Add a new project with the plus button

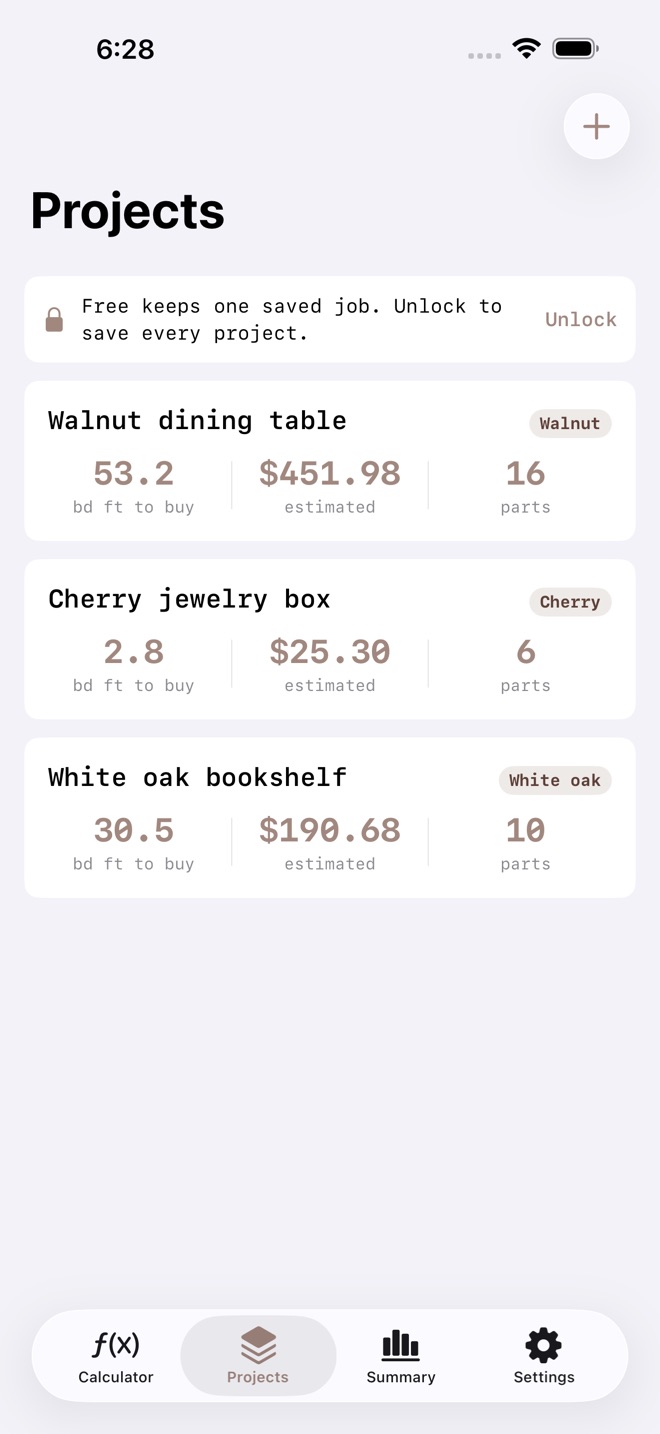click(x=596, y=126)
